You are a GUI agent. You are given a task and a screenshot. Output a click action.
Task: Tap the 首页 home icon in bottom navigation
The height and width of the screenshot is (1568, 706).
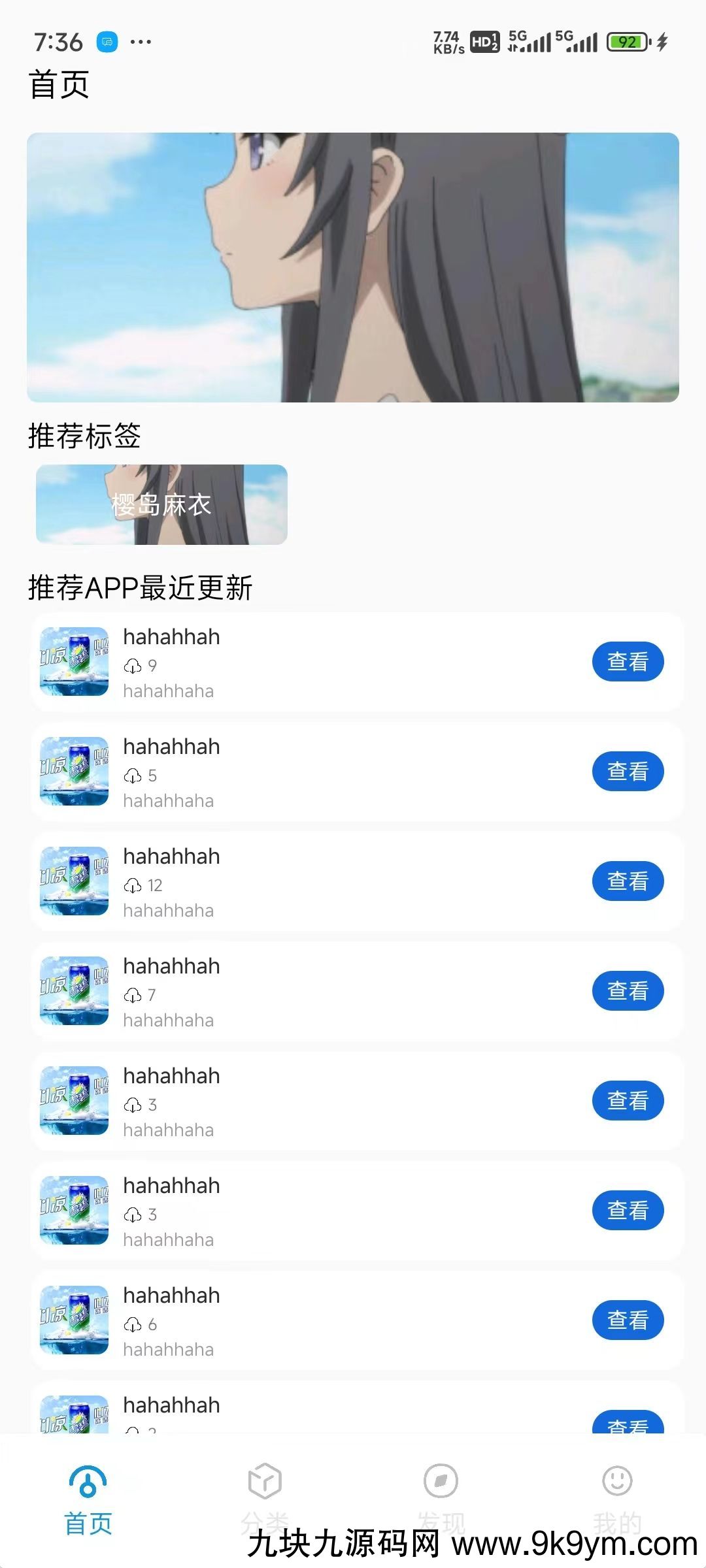(x=88, y=1484)
